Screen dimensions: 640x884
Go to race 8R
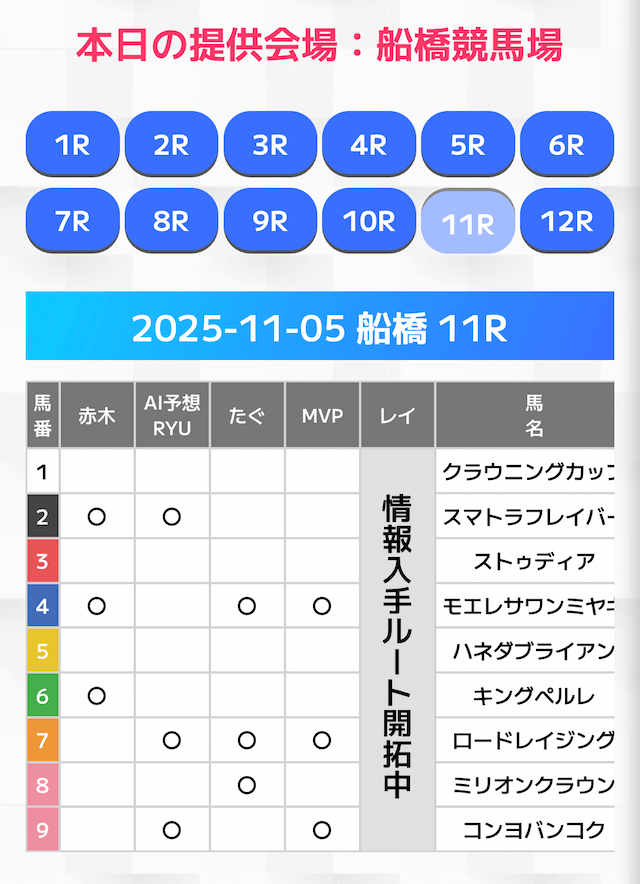(x=171, y=221)
